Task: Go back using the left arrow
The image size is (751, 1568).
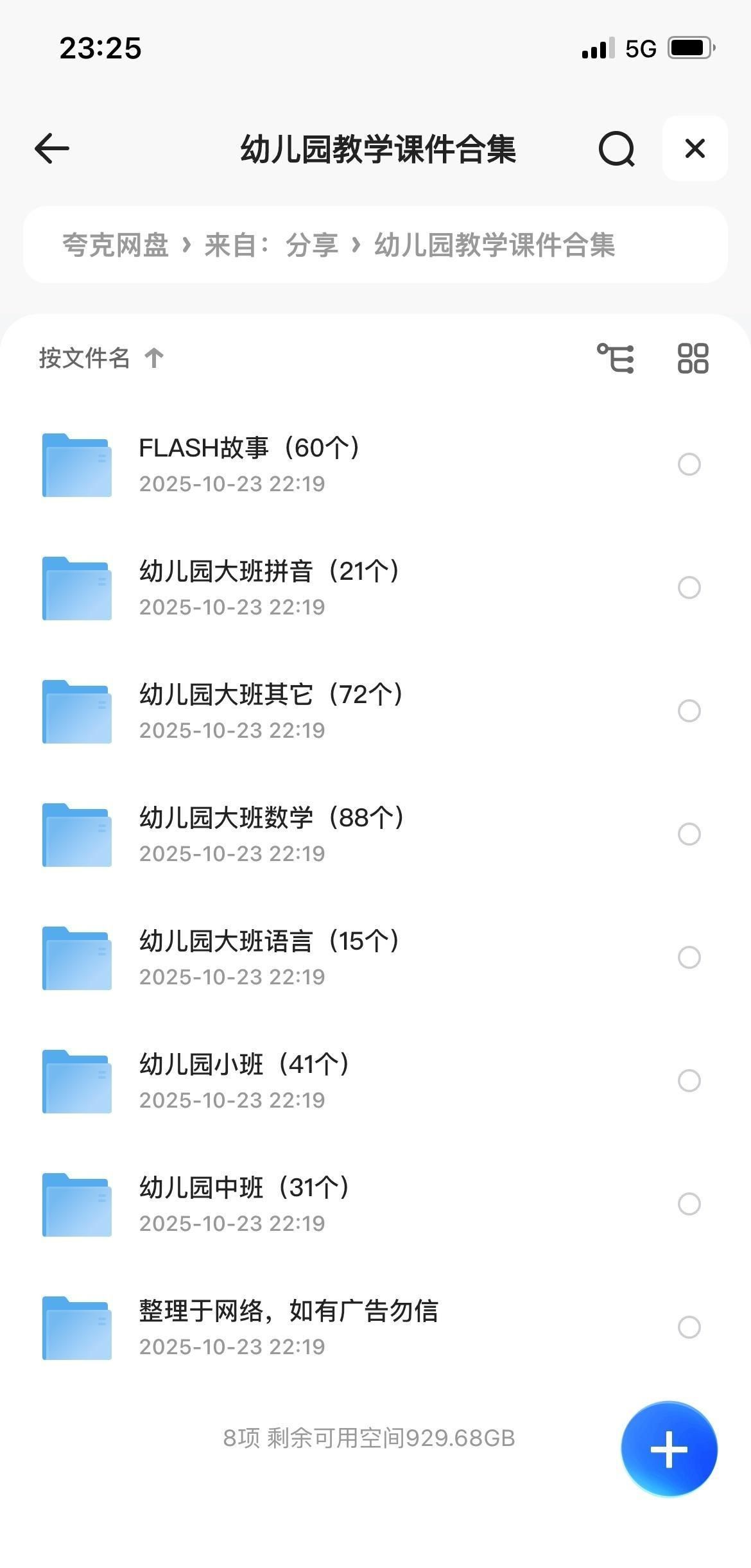Action: coord(52,149)
